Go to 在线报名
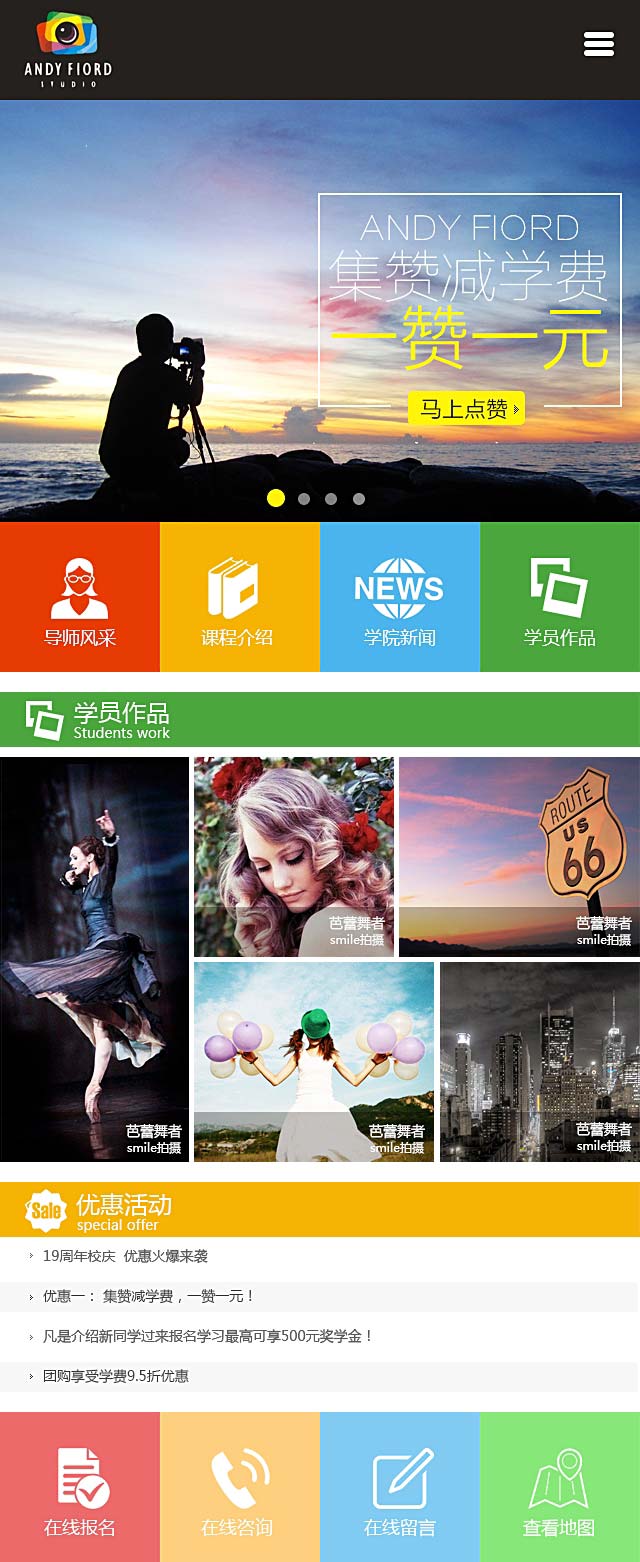Screen dimensions: 640x1562 pyautogui.click(x=80, y=1487)
